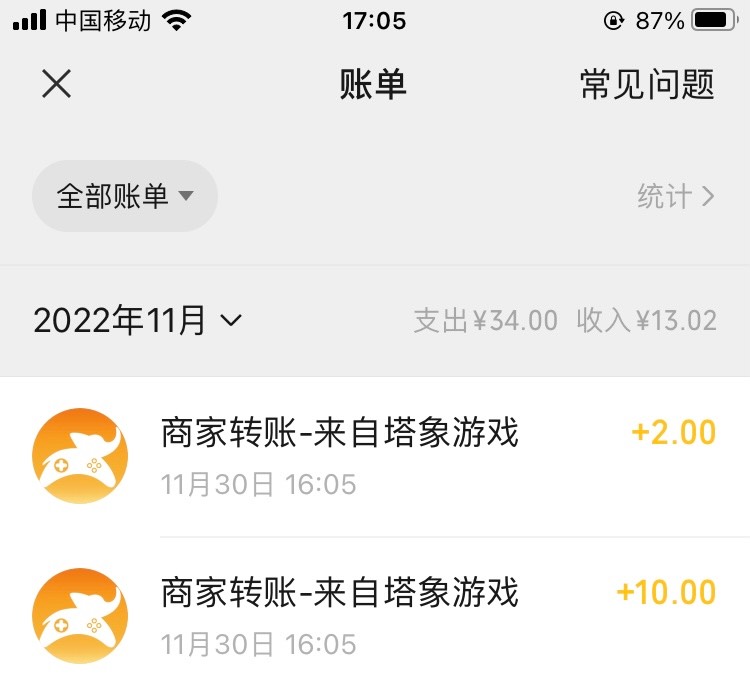Open 统计 statistics page

click(676, 196)
